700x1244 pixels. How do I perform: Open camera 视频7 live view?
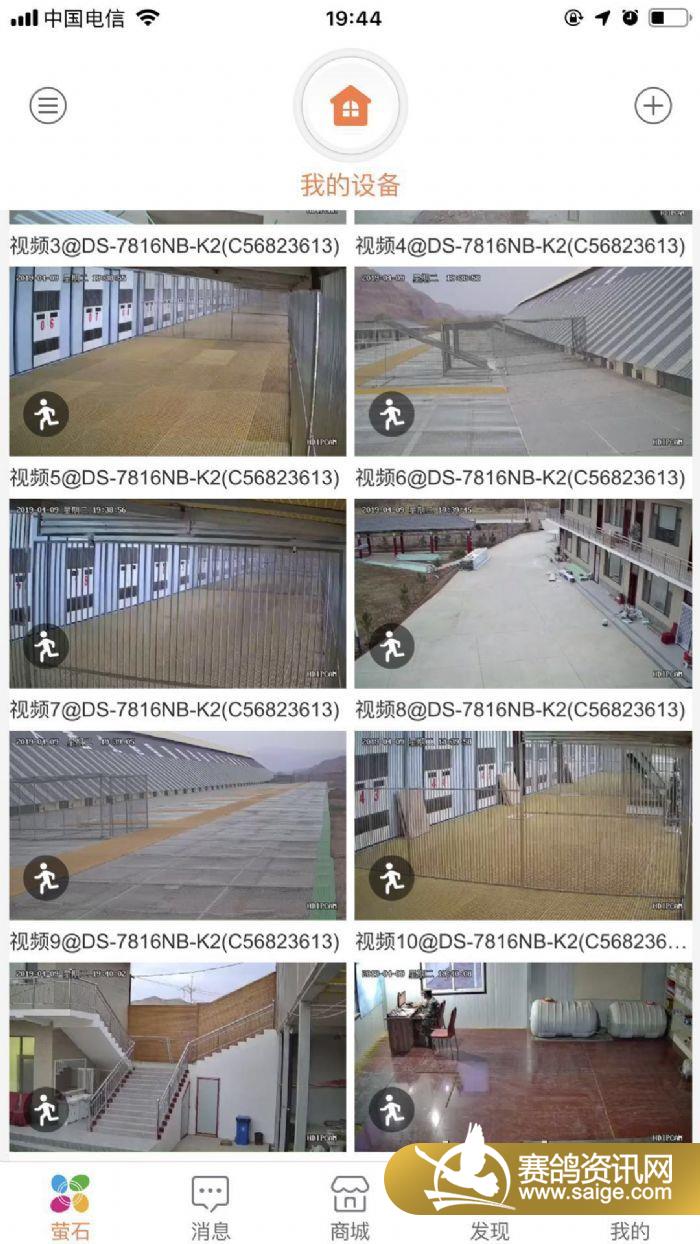pos(177,825)
